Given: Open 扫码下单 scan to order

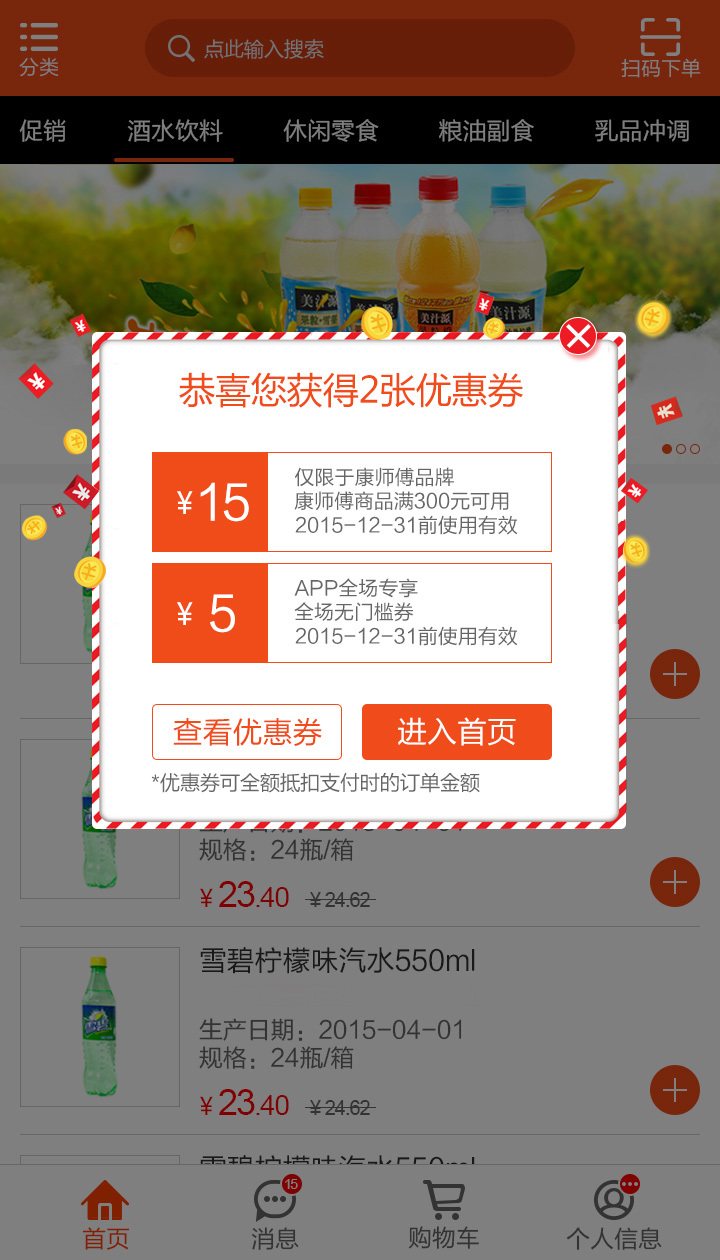Looking at the screenshot, I should coord(660,48).
